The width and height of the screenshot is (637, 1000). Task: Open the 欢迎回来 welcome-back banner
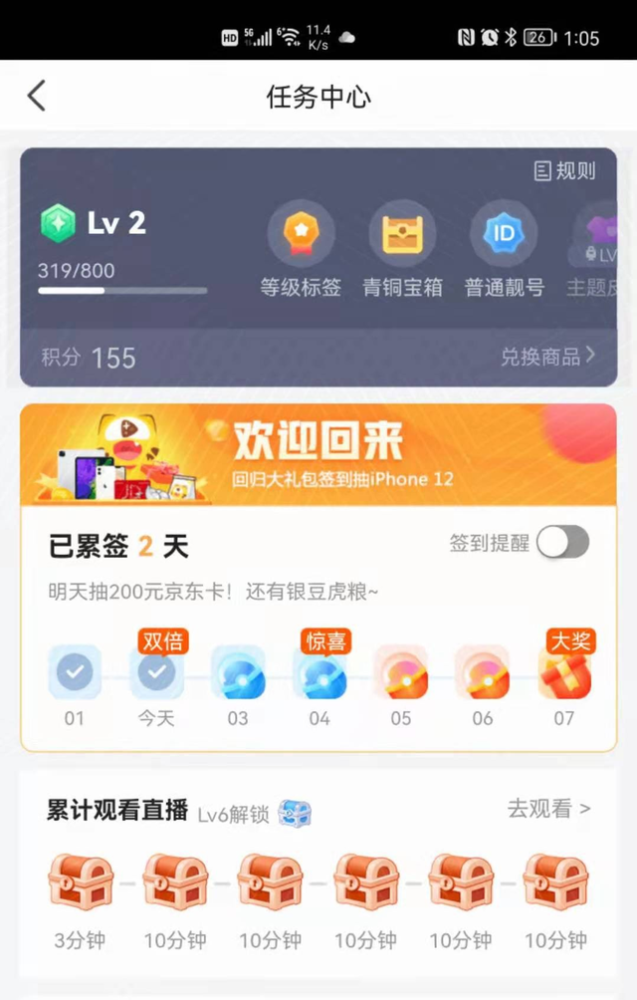pyautogui.click(x=318, y=453)
